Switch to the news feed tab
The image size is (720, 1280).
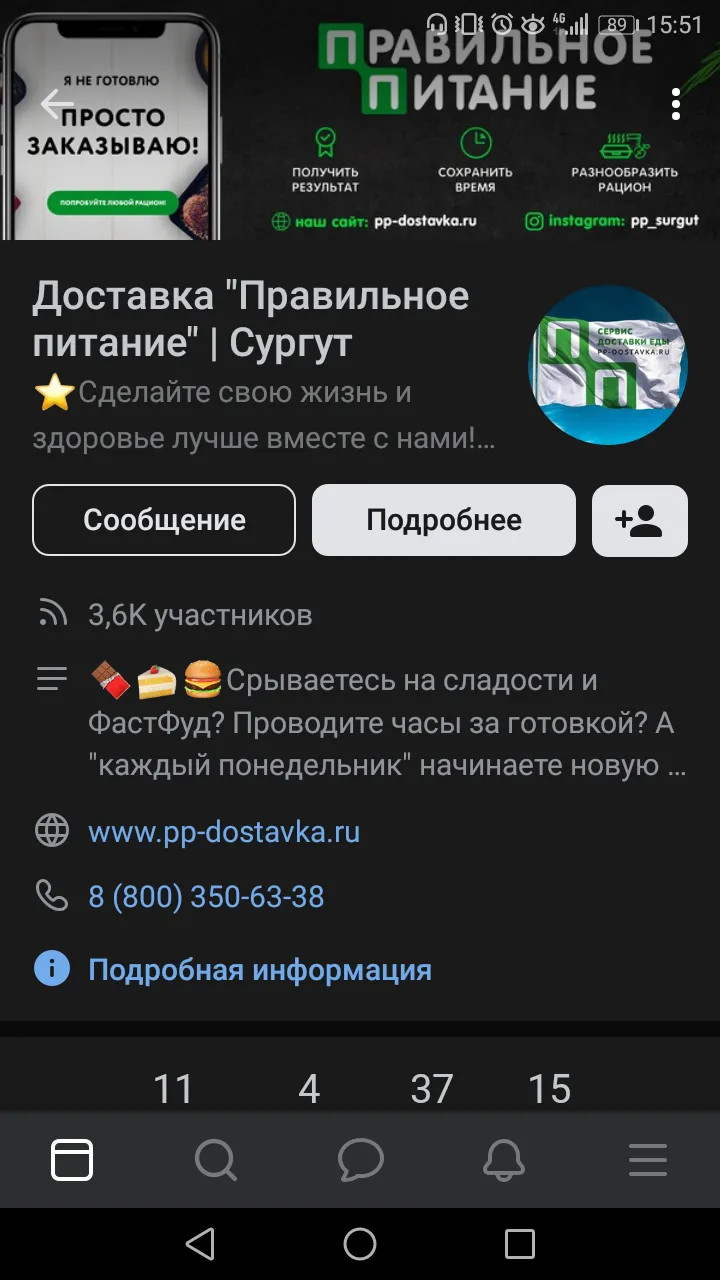click(72, 1160)
